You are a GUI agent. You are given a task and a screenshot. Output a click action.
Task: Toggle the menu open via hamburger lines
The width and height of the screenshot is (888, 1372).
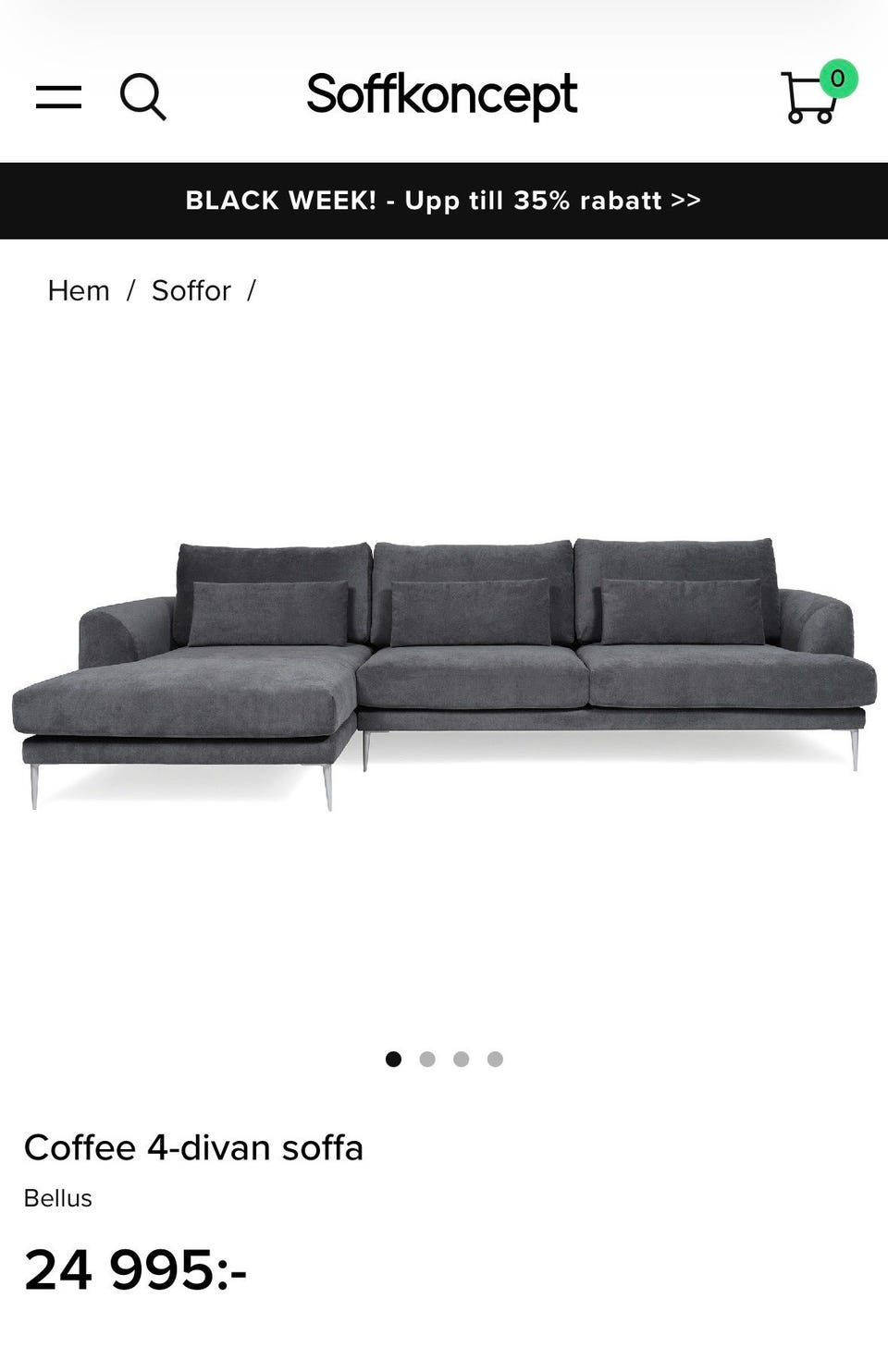tap(58, 95)
